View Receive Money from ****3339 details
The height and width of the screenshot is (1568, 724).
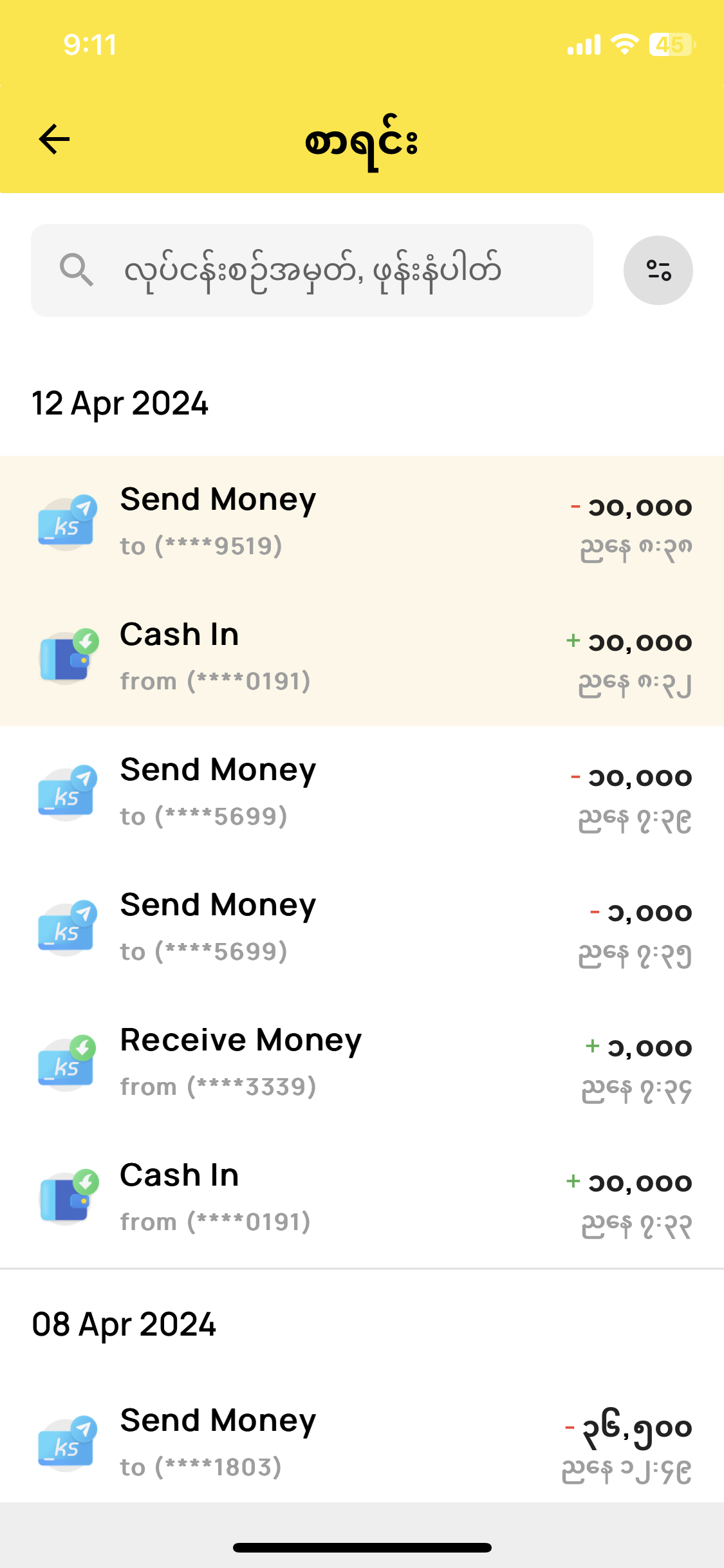(362, 1063)
